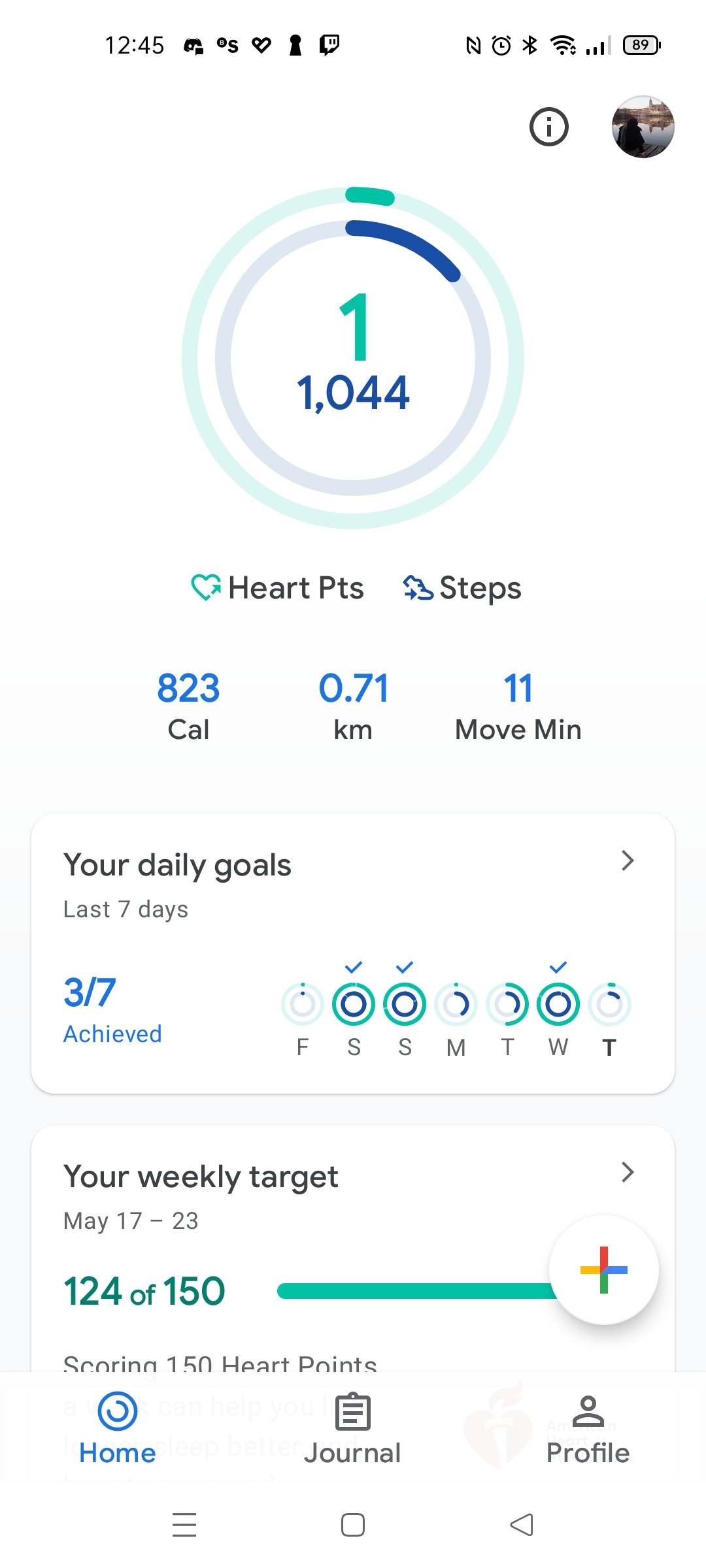Image resolution: width=706 pixels, height=1568 pixels.
Task: View distance in km details
Action: pyautogui.click(x=353, y=706)
